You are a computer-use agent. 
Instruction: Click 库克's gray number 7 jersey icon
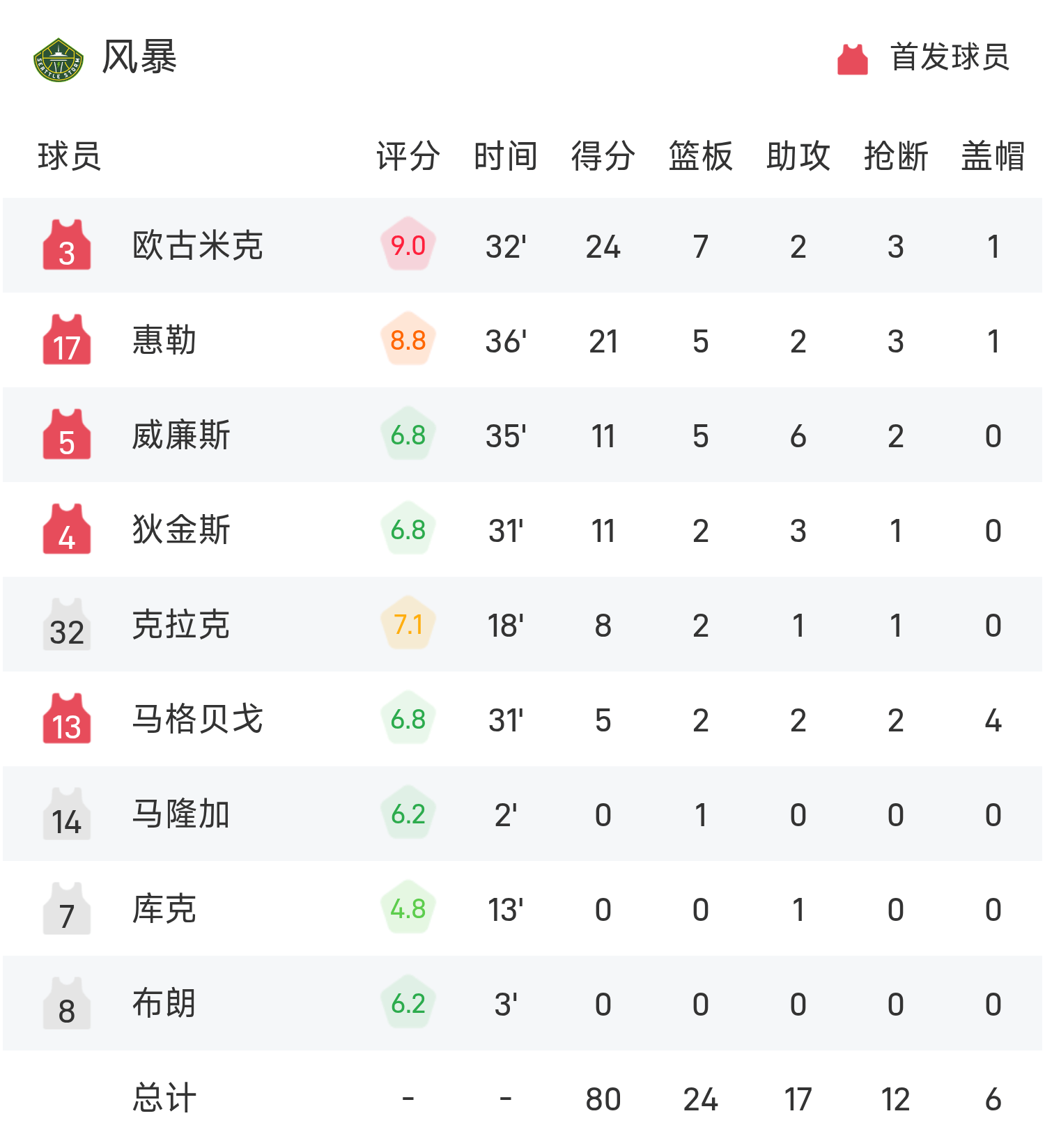[x=66, y=909]
